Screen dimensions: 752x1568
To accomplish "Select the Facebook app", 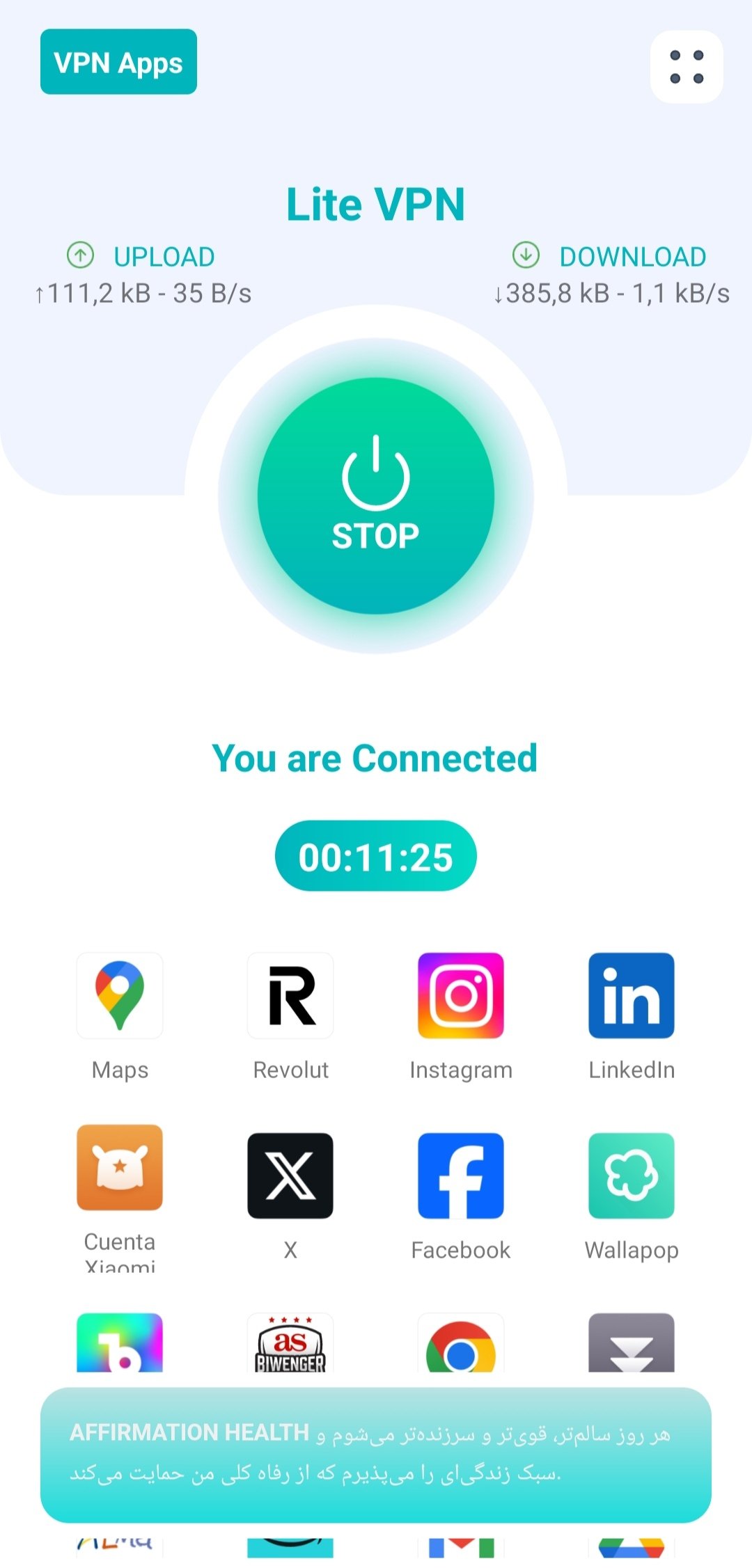I will coord(460,1175).
